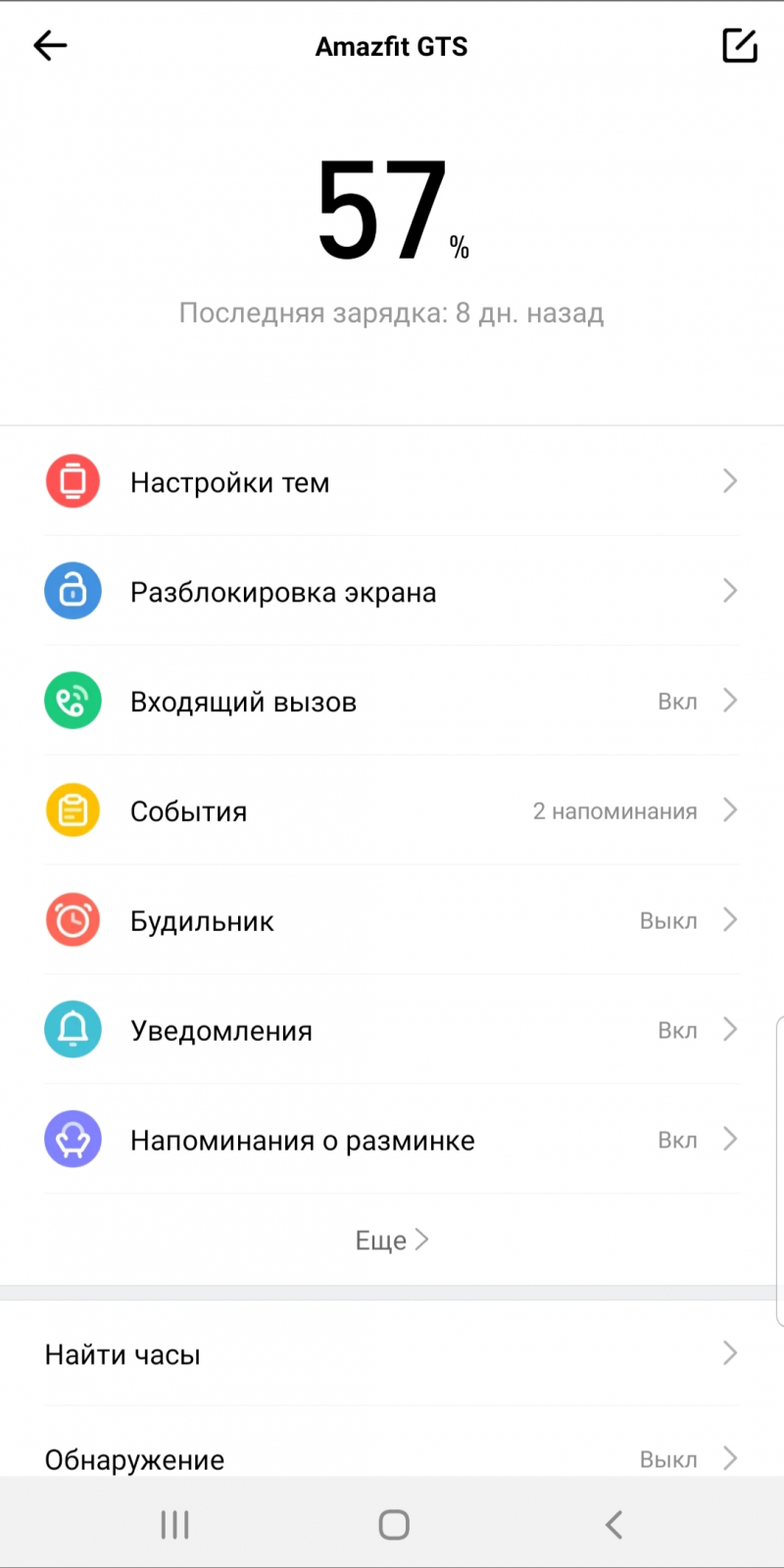Tap the system home button

[394, 1525]
